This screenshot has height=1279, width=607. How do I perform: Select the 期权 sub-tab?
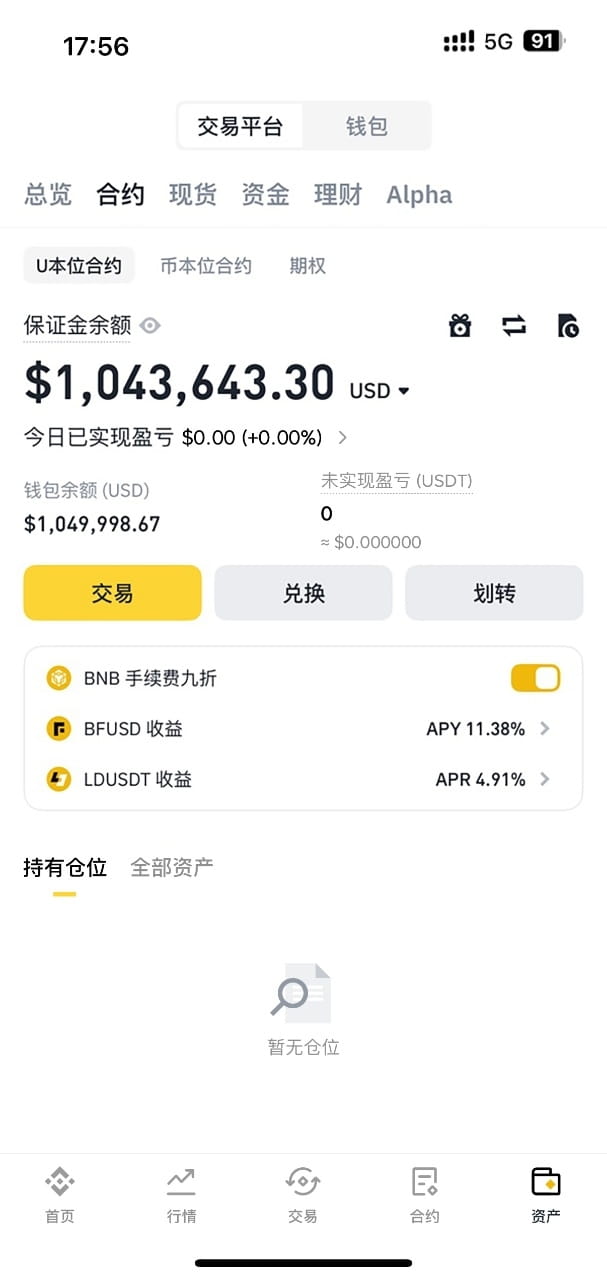(x=308, y=266)
